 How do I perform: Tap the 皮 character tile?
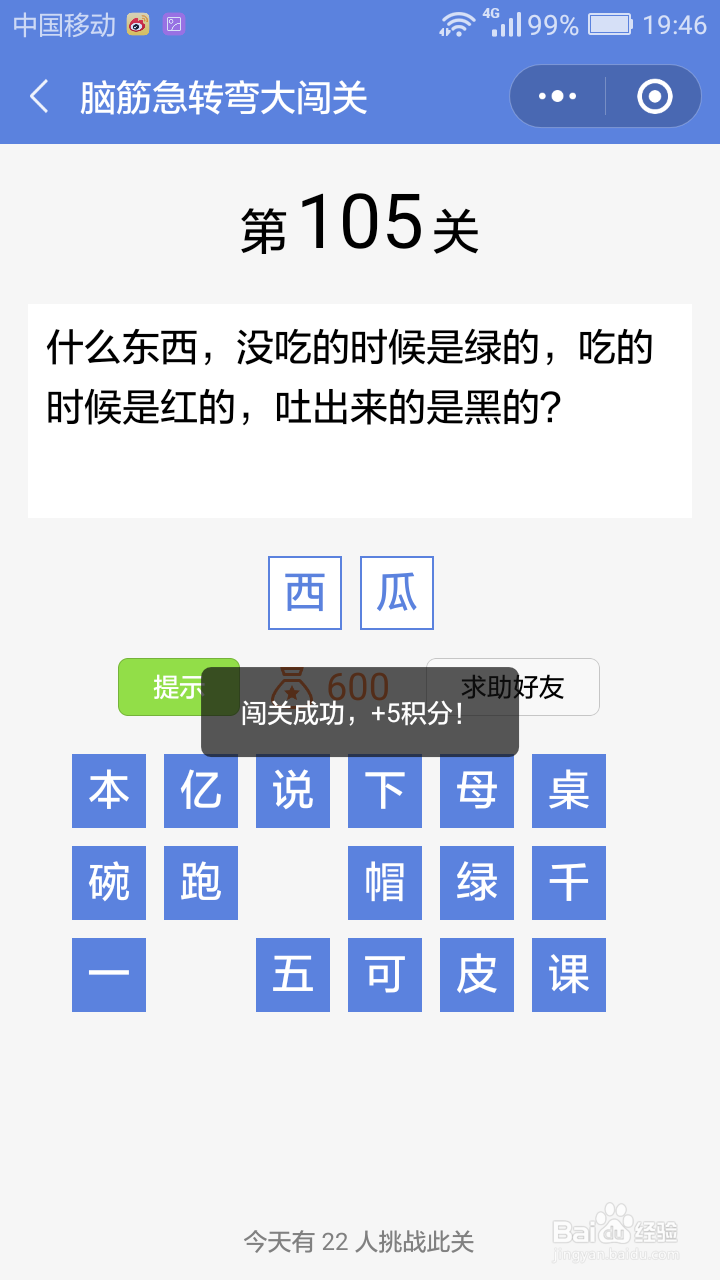point(476,975)
